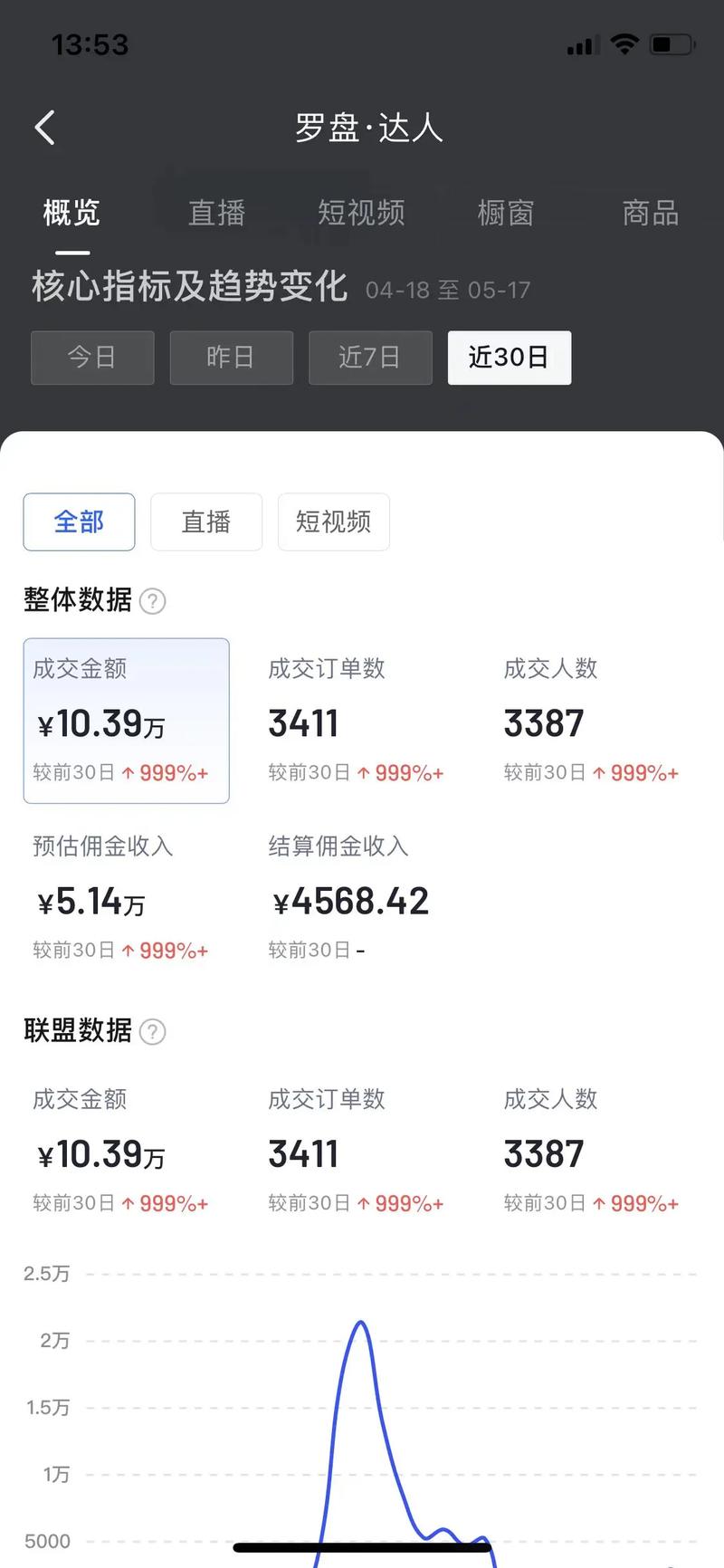Select the 昨日 time filter
Image resolution: width=724 pixels, height=1568 pixels.
pyautogui.click(x=232, y=358)
